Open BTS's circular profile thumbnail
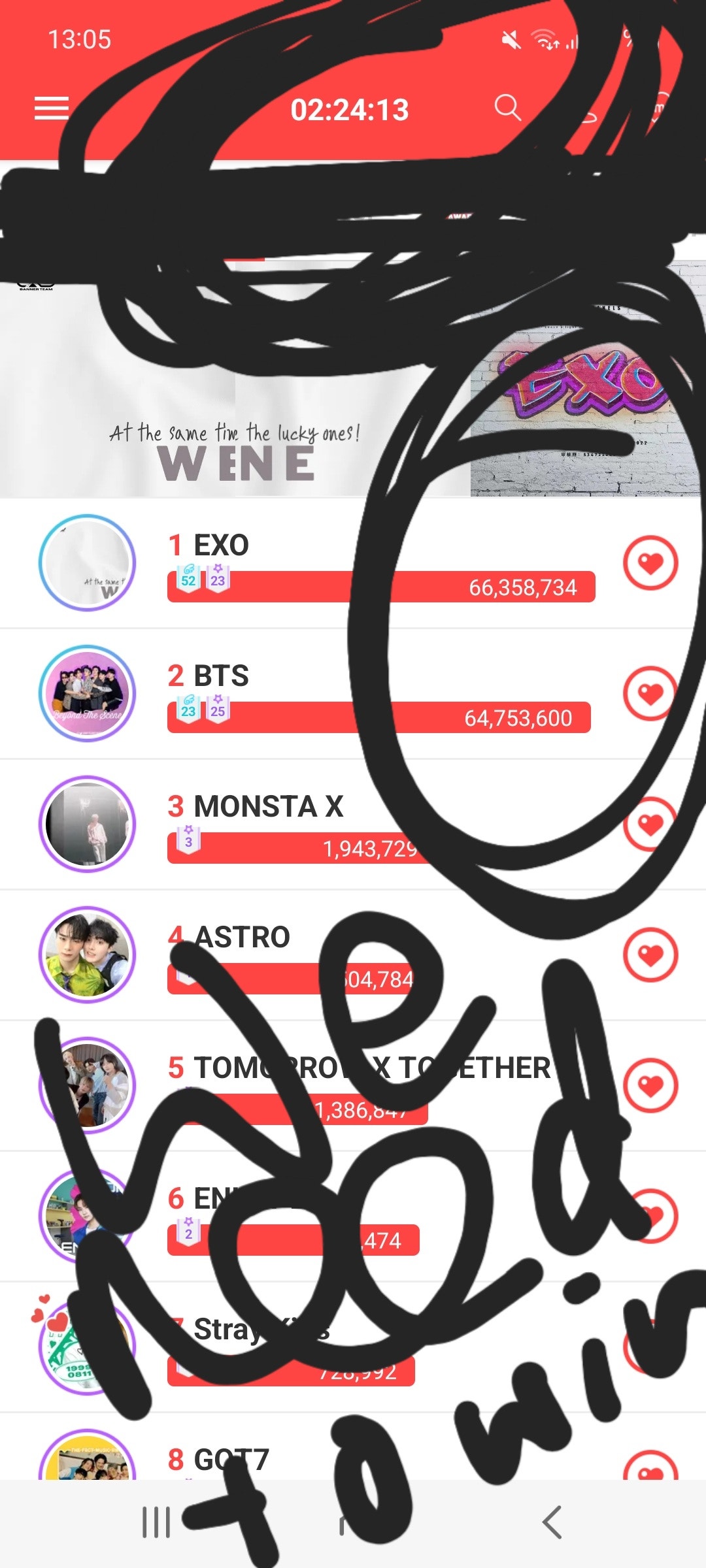The image size is (706, 1568). 87,694
